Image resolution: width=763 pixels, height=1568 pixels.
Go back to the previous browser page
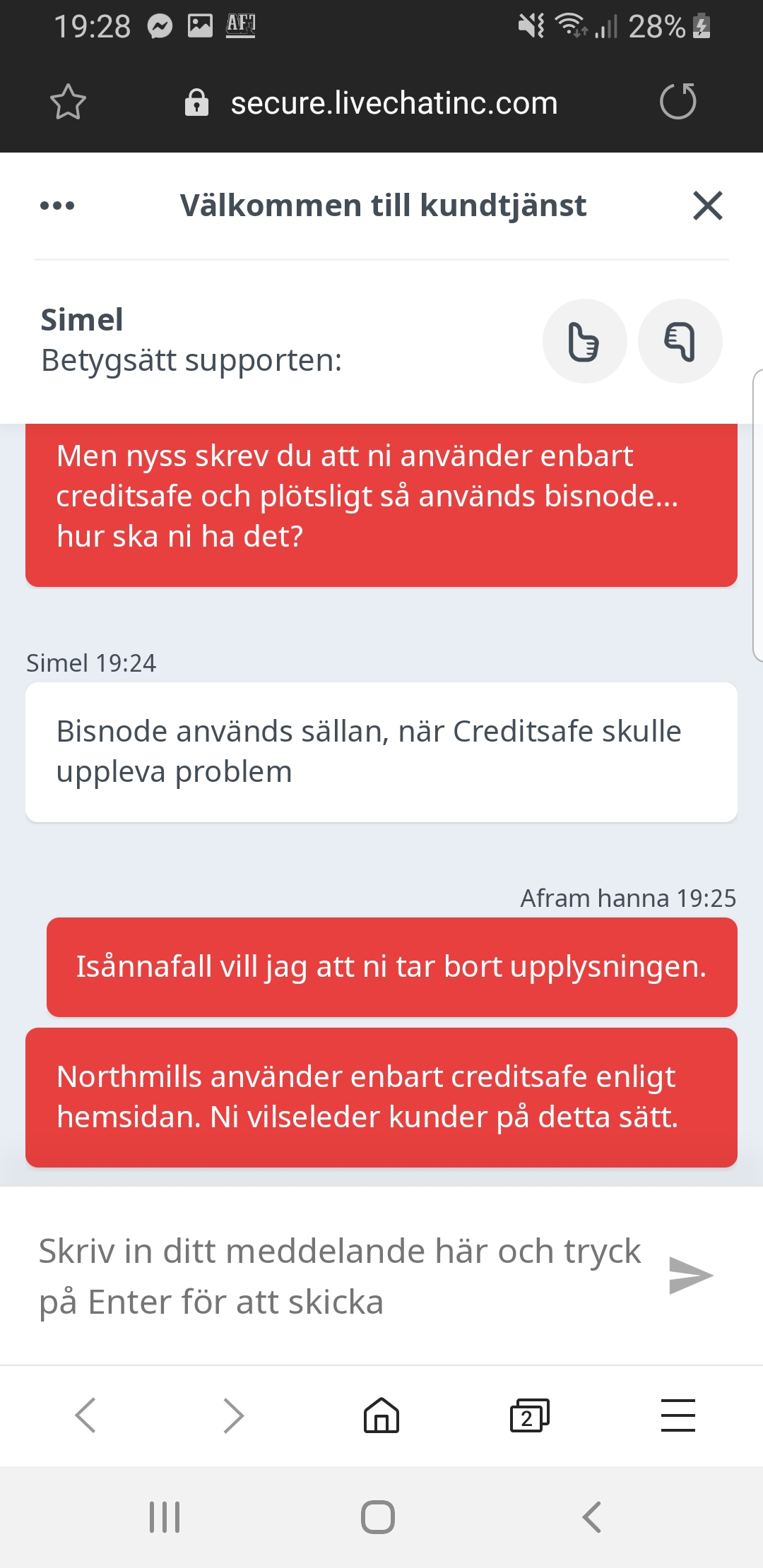click(85, 1415)
